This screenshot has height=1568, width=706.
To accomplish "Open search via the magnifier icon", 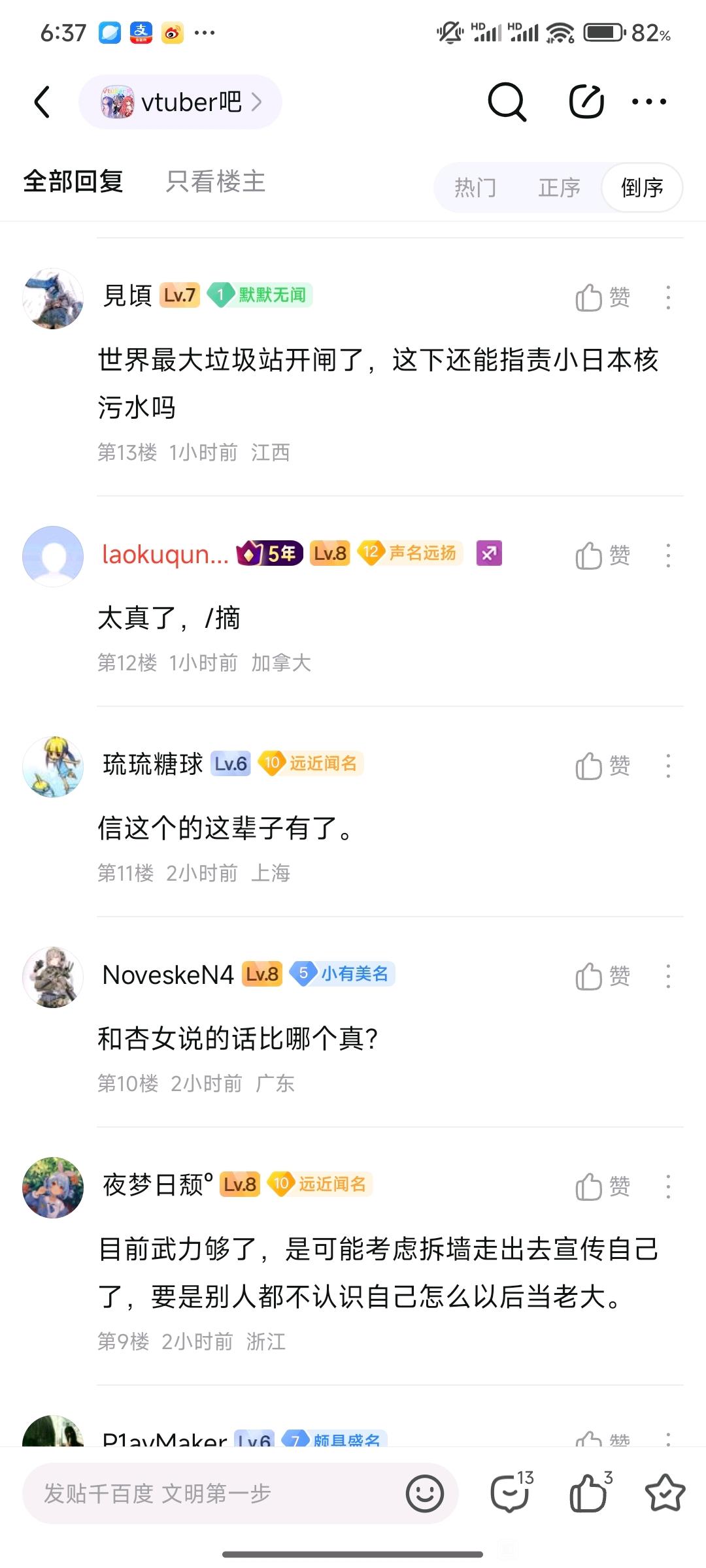I will 507,102.
